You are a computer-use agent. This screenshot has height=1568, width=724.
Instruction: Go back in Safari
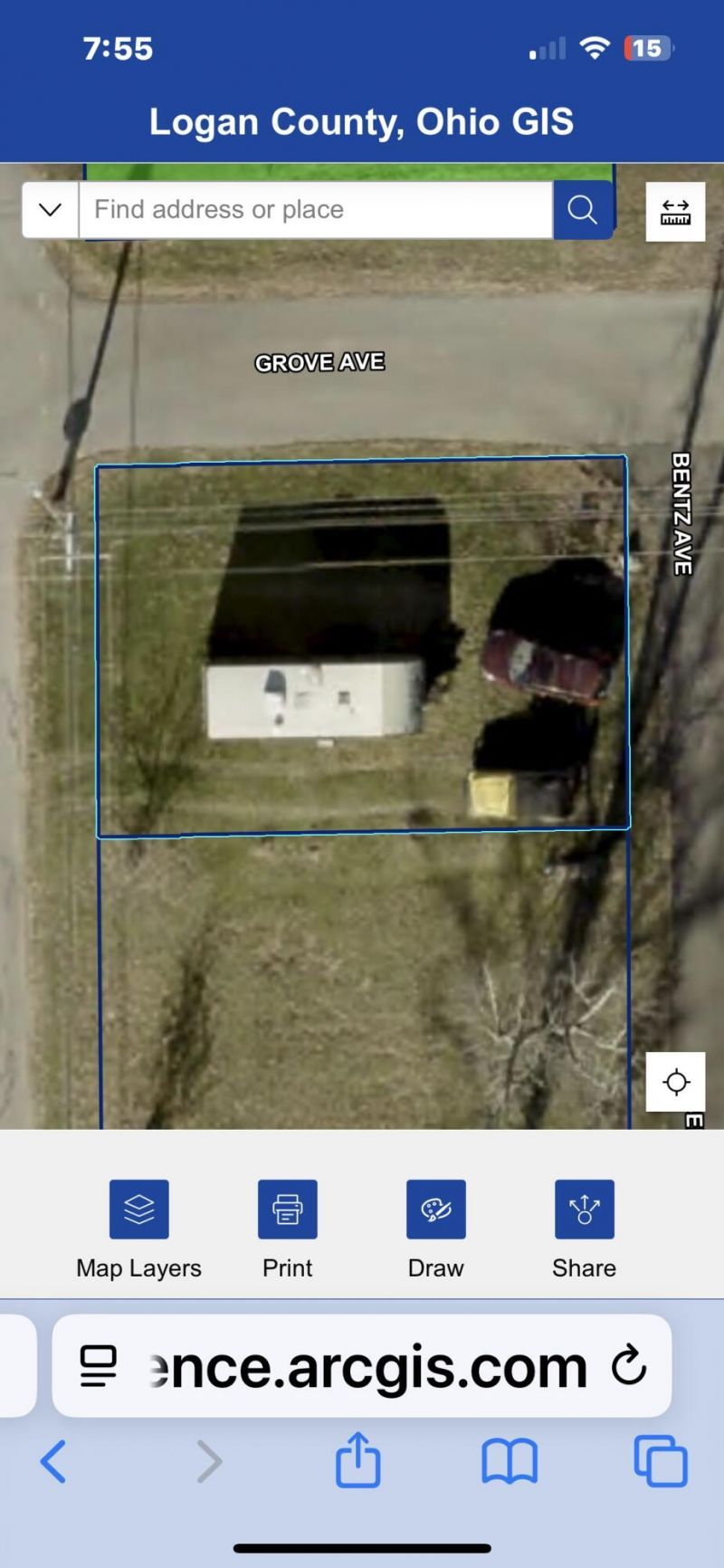point(54,1461)
